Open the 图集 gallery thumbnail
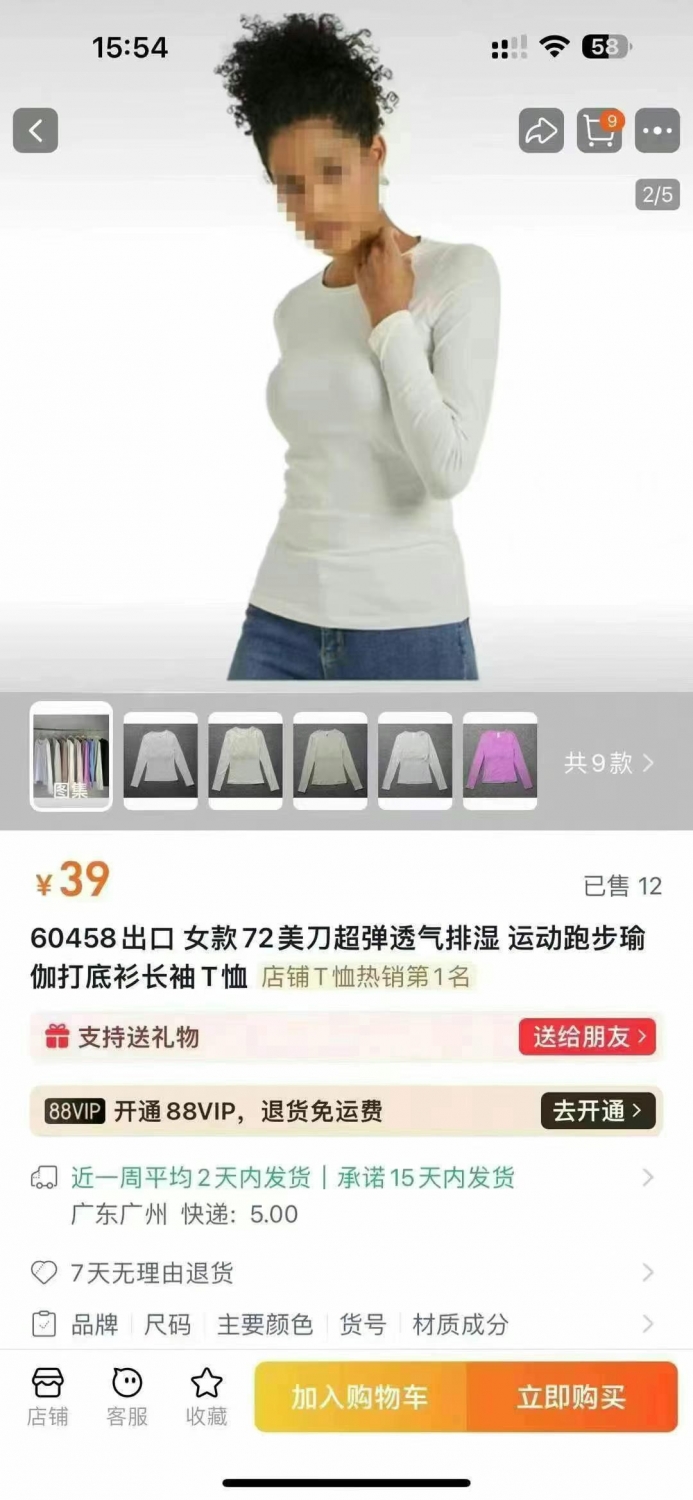Screen dimensions: 693x1500 [71, 756]
